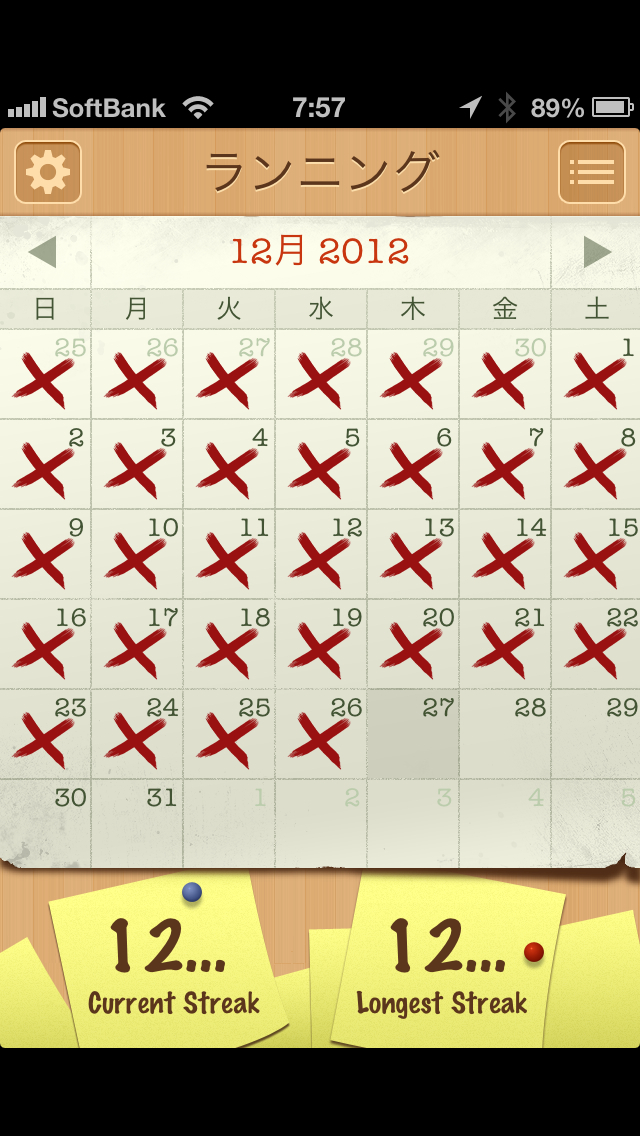Image resolution: width=640 pixels, height=1136 pixels.
Task: Go to the next month
Action: coord(597,252)
